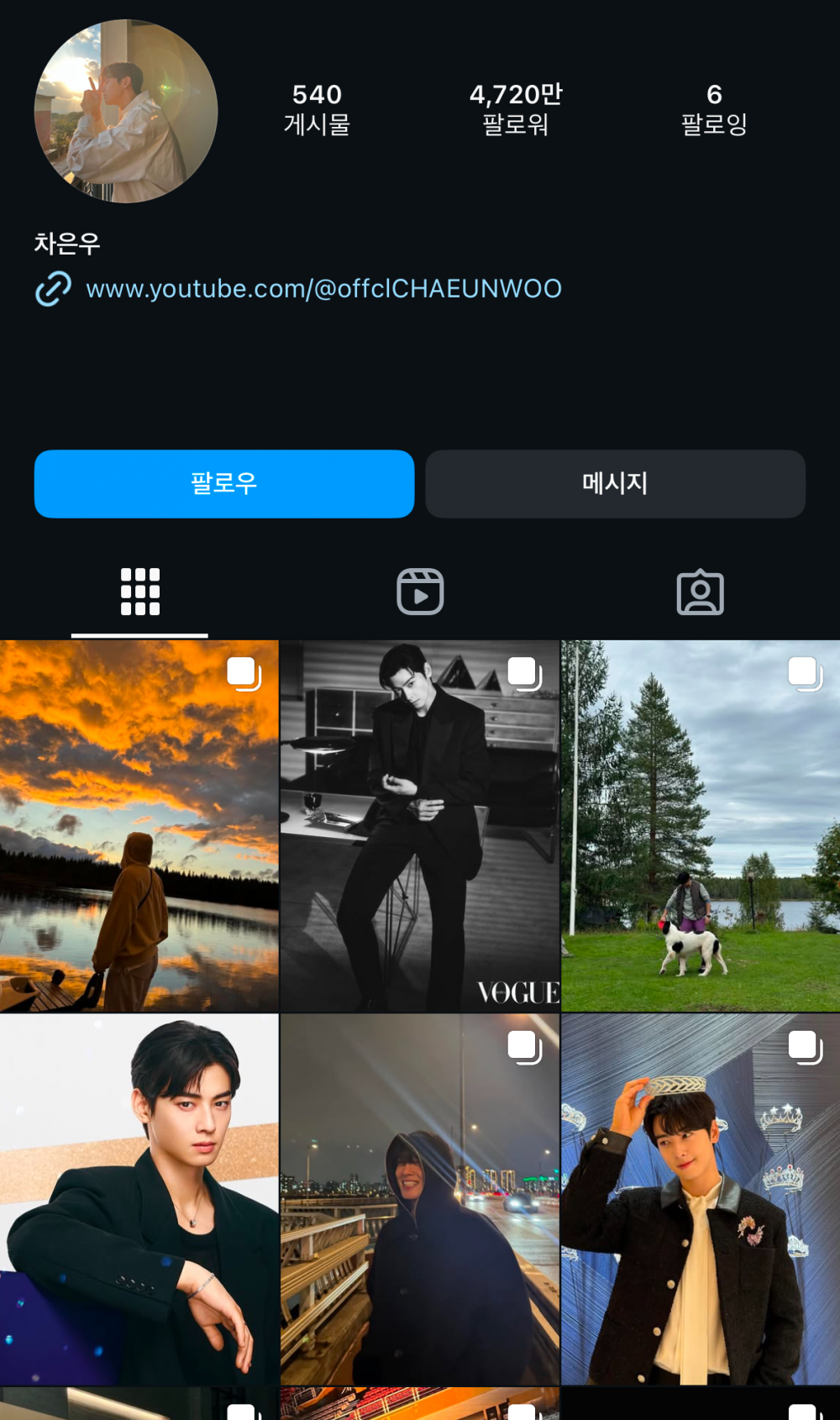
Task: Open the 4,720만 팔로워 followers list
Action: point(516,109)
